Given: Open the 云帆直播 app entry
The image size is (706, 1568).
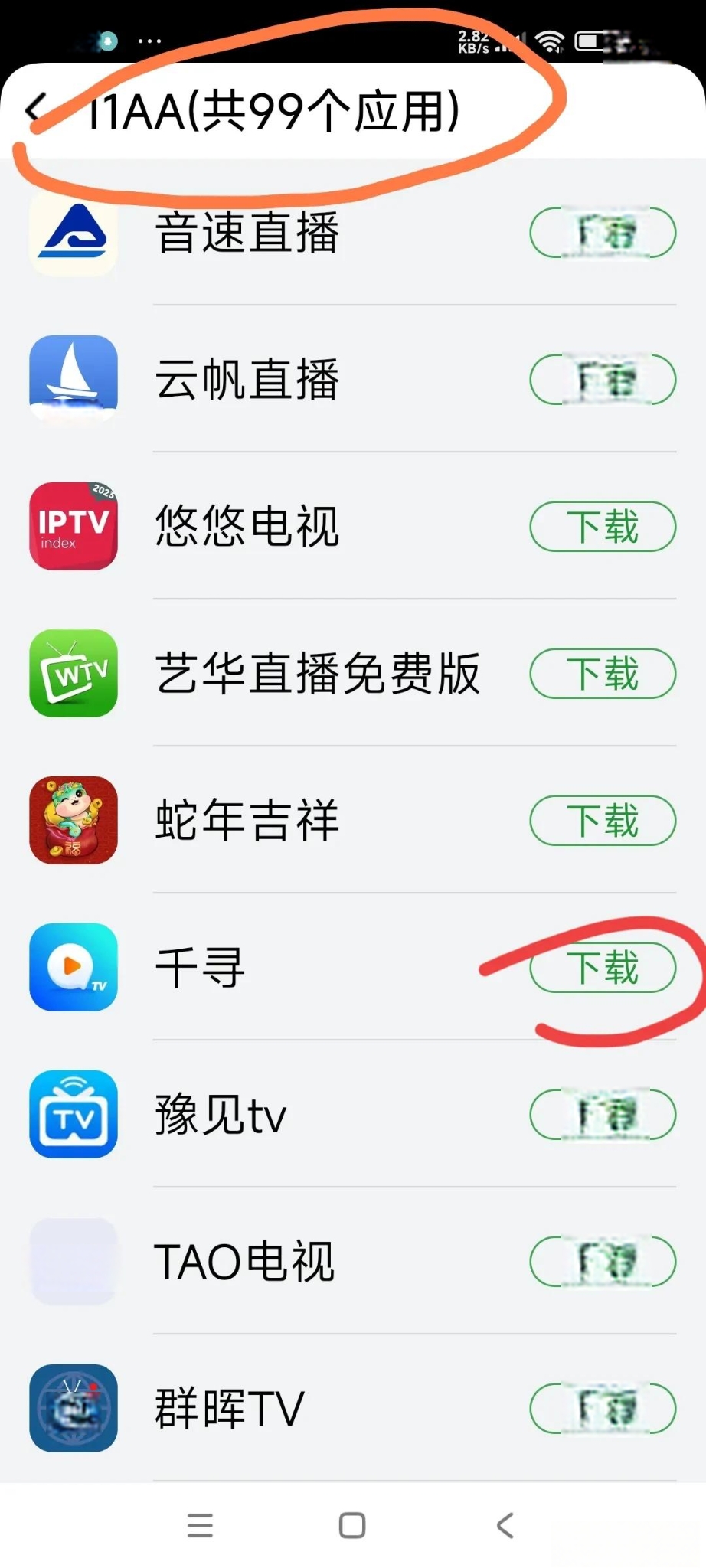Looking at the screenshot, I should 247,380.
